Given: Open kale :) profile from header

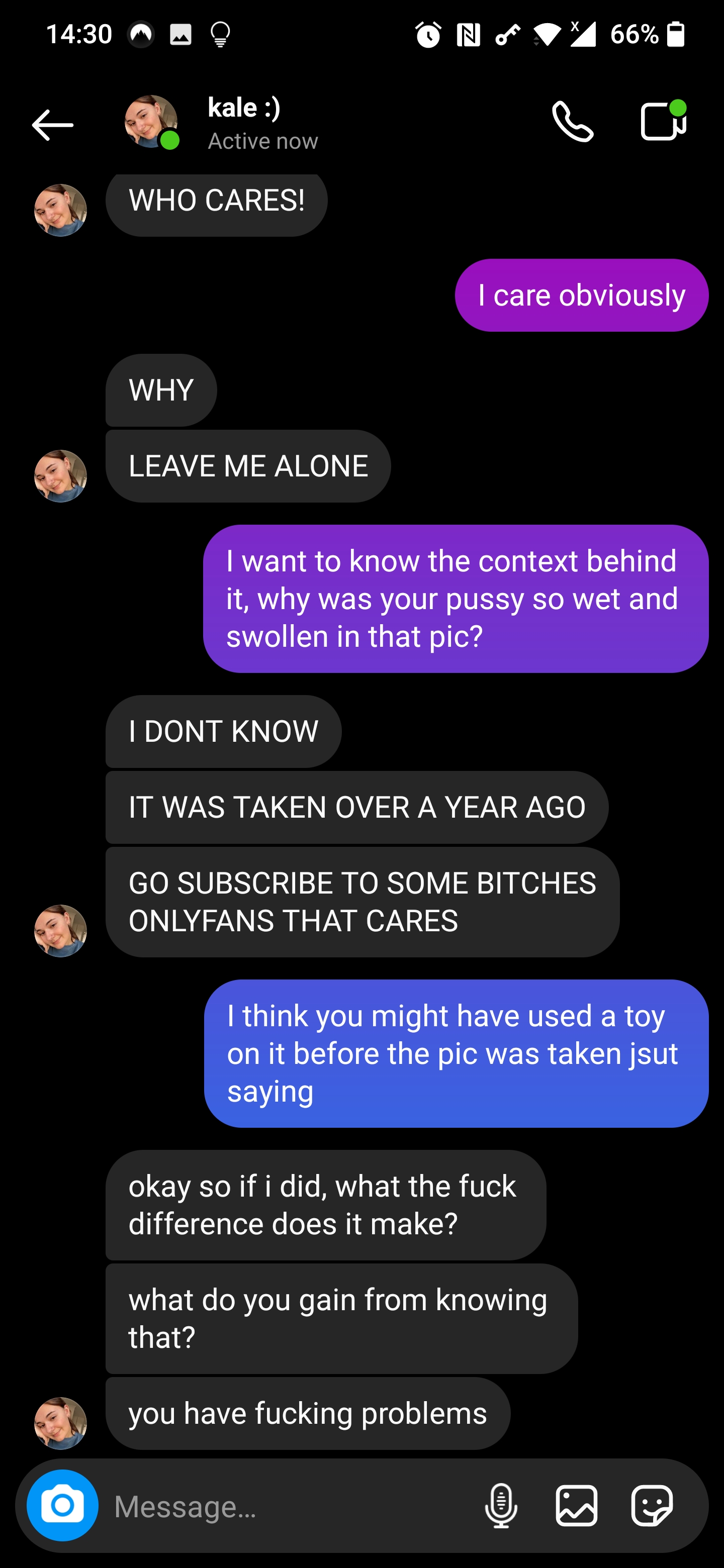Looking at the screenshot, I should [x=243, y=123].
